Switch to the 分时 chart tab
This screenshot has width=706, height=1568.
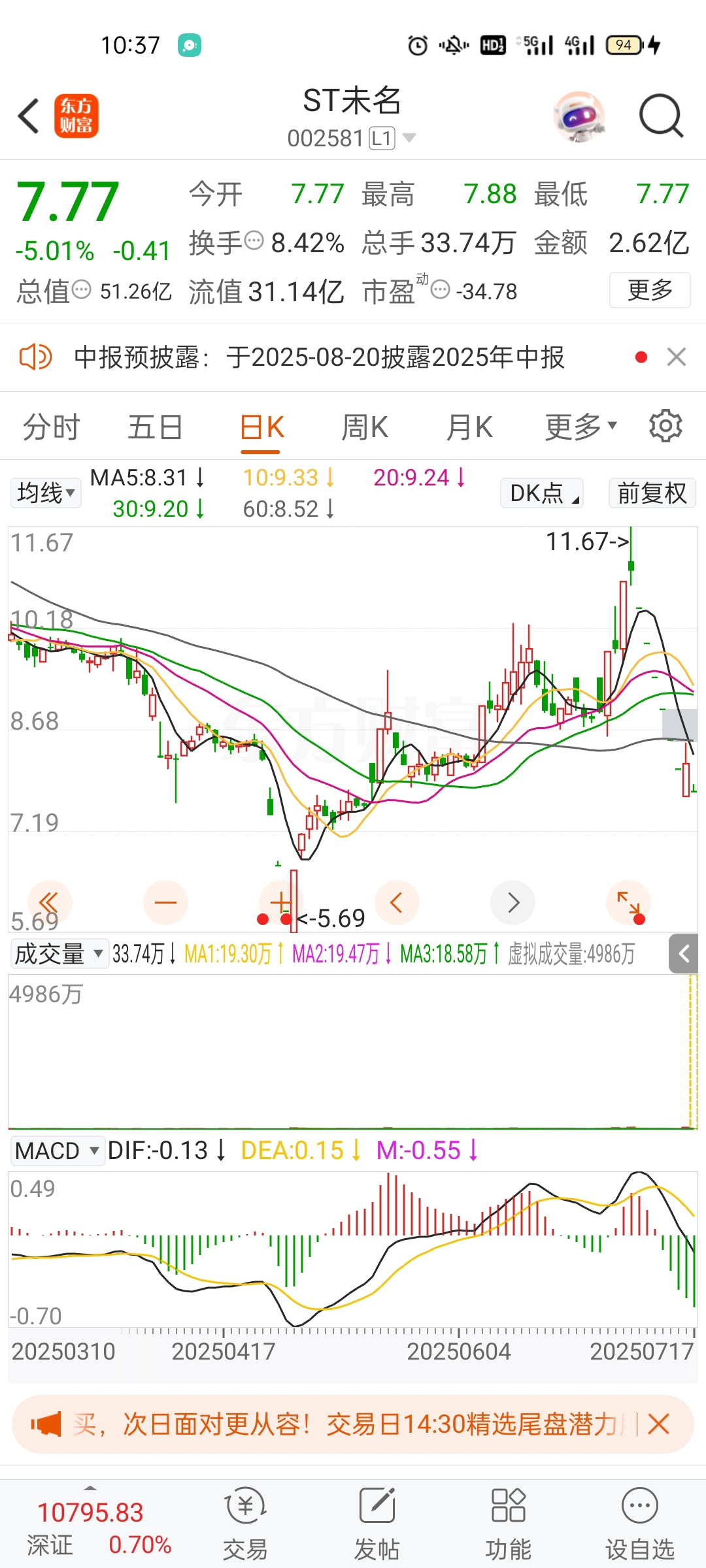(x=51, y=427)
